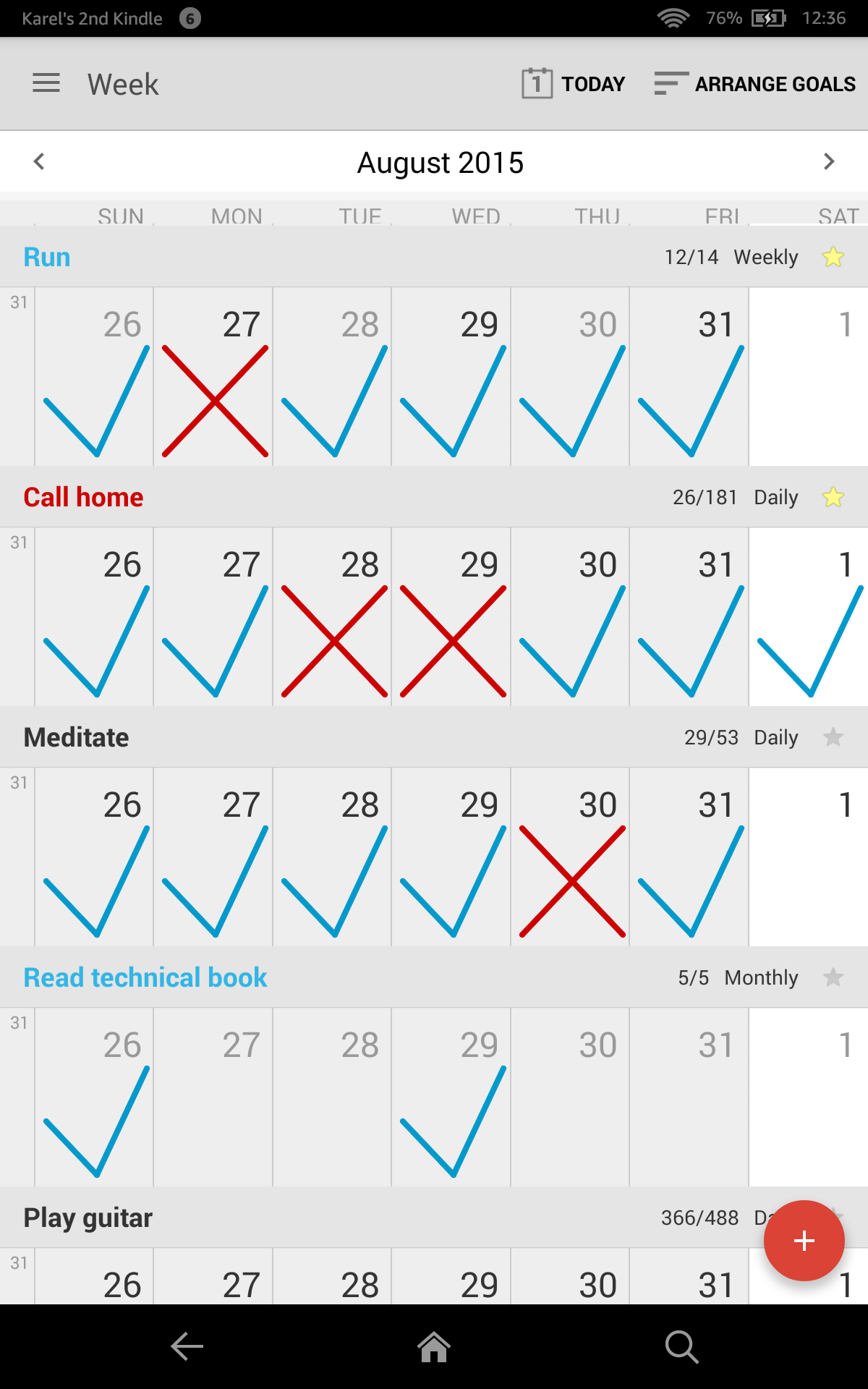The width and height of the screenshot is (868, 1389).
Task: Toggle the red X on Meditate day 30
Action: click(571, 879)
